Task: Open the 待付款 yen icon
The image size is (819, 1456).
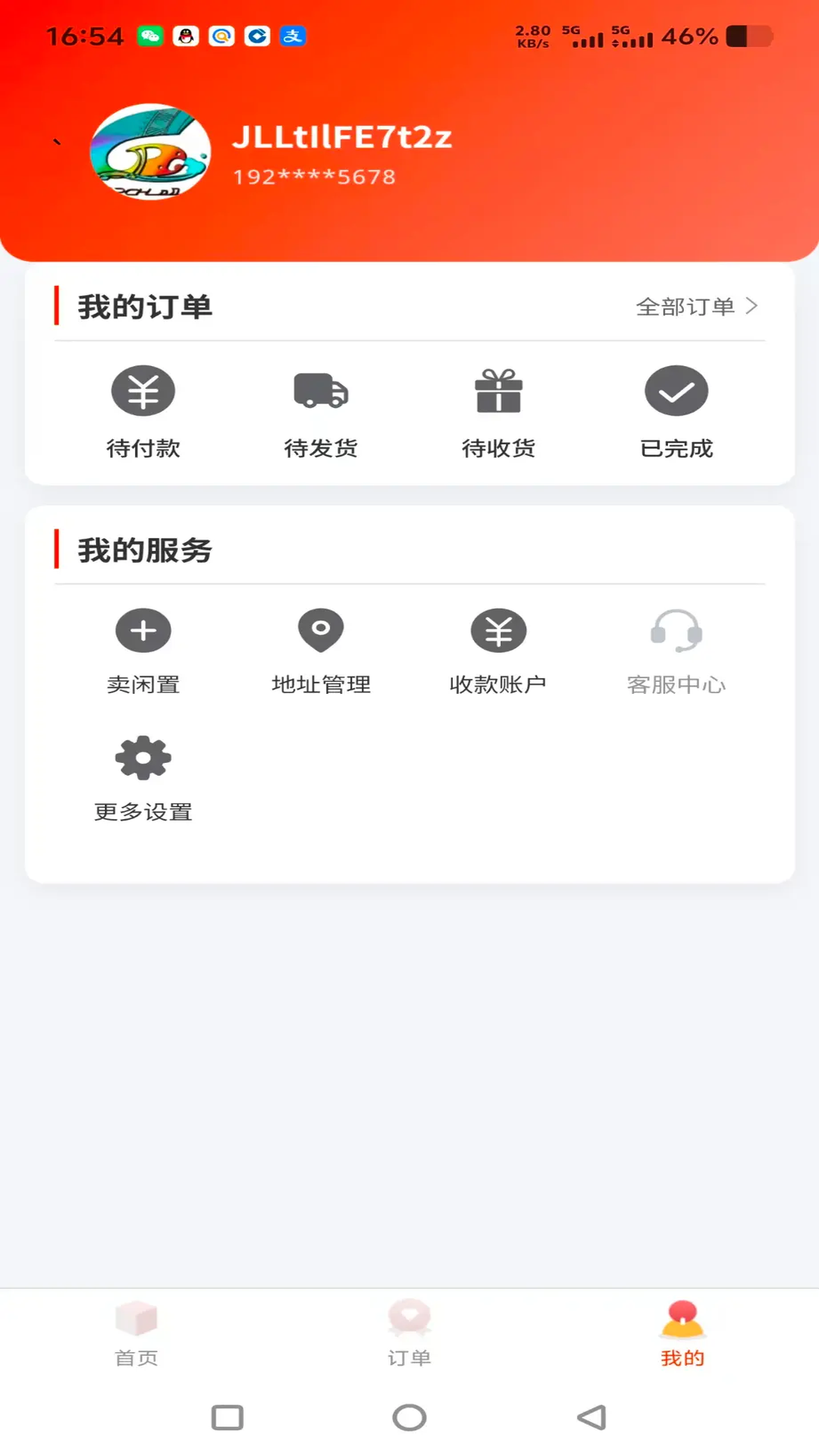Action: coord(143,390)
